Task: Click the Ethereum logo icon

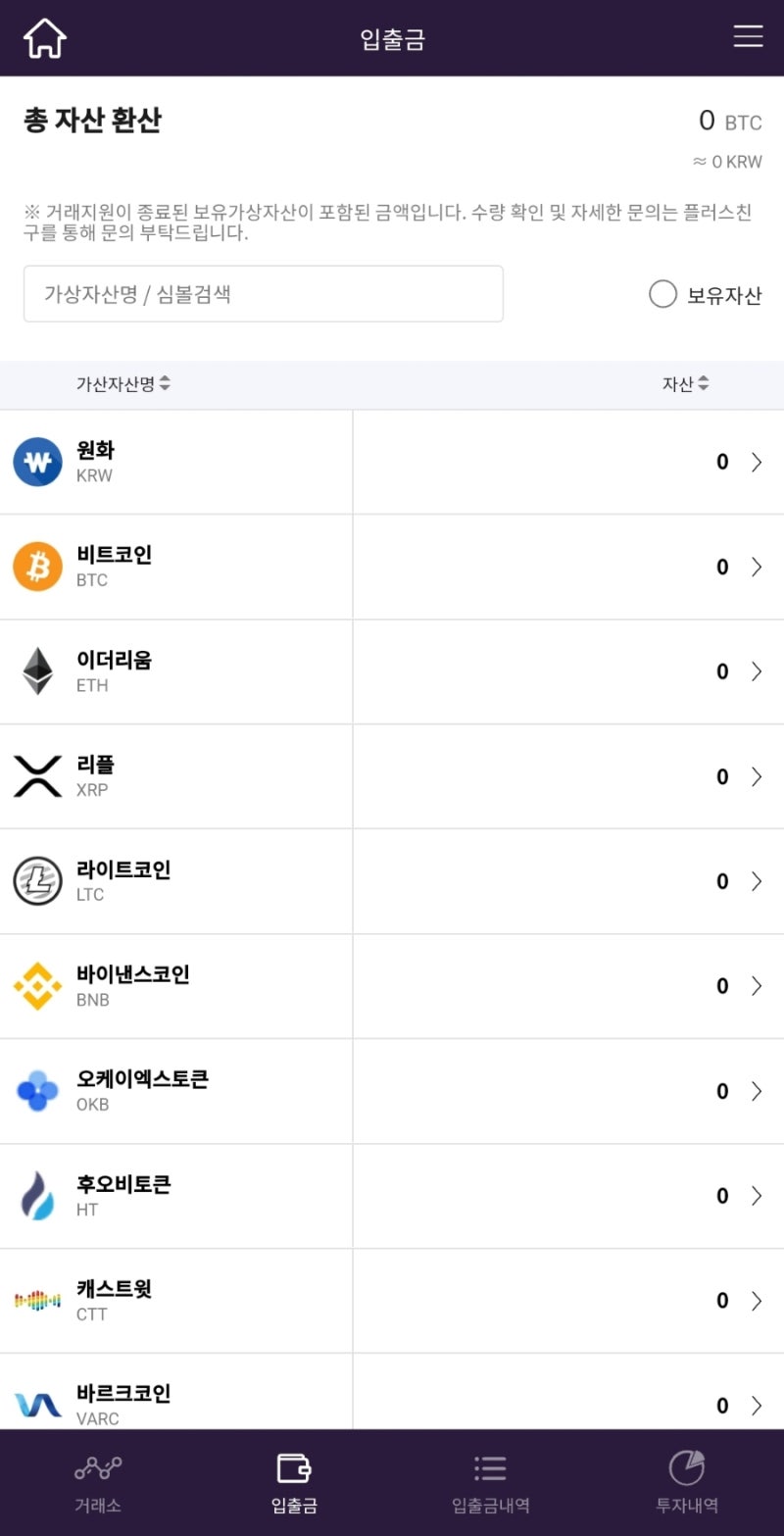Action: click(x=37, y=670)
